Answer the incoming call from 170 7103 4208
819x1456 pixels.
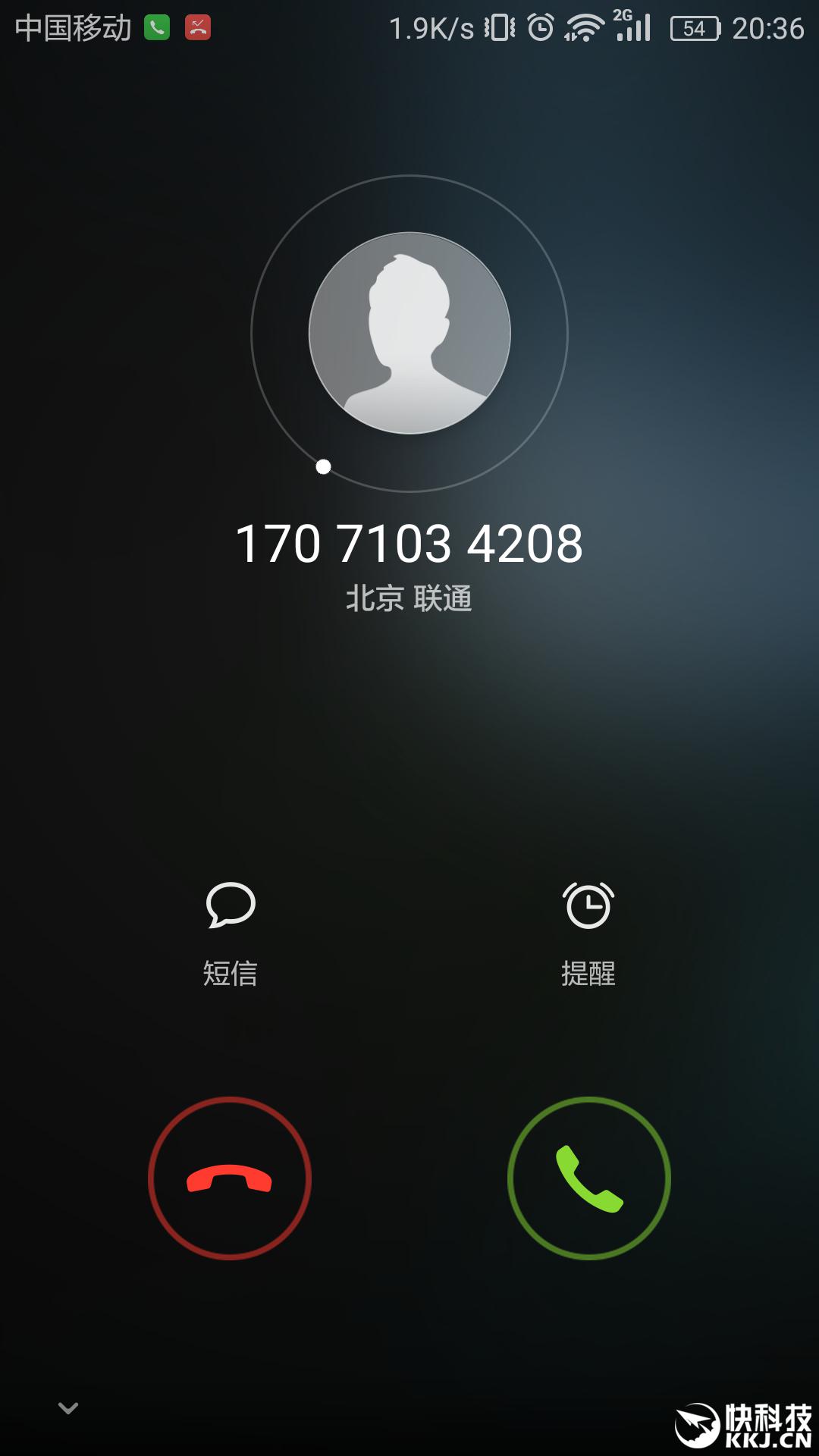pyautogui.click(x=589, y=1178)
